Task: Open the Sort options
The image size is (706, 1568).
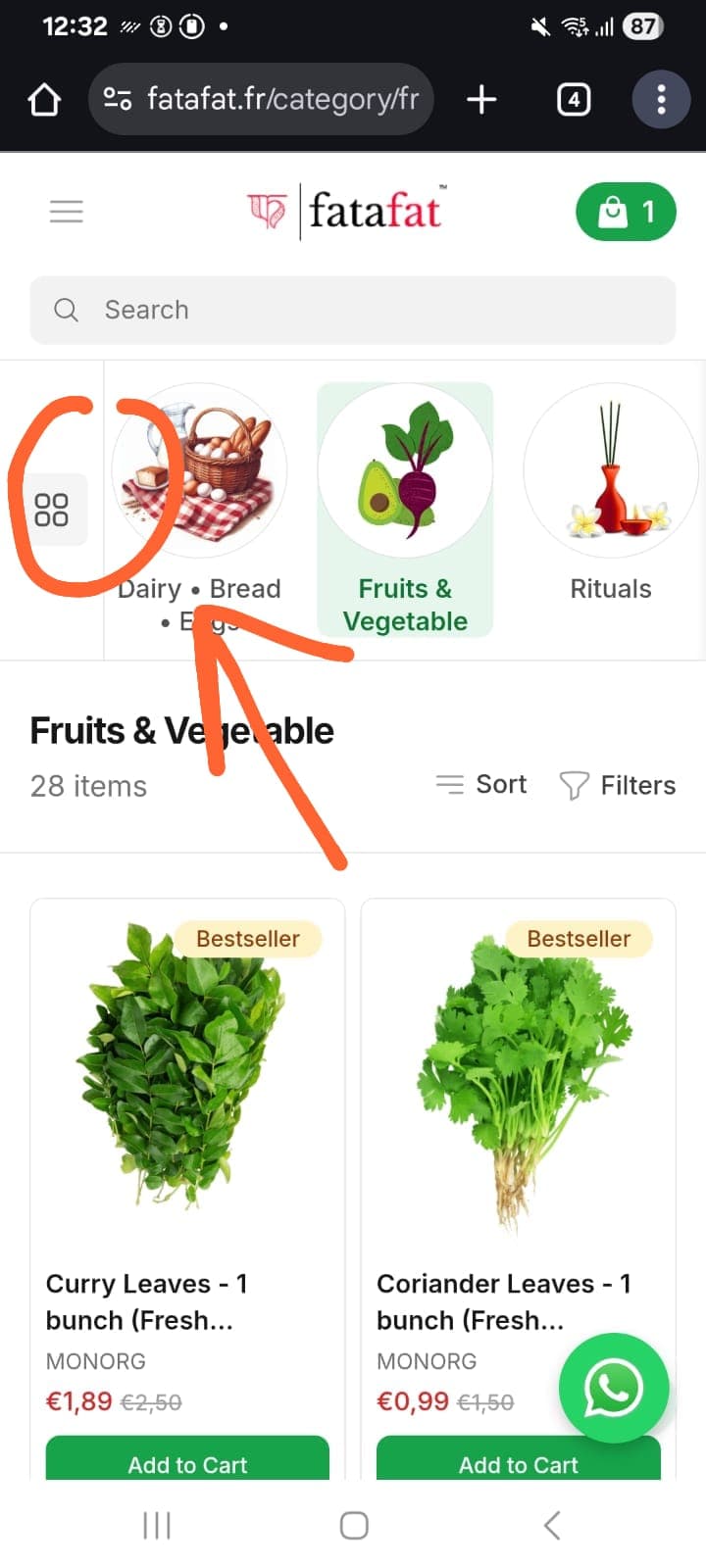Action: pos(482,785)
